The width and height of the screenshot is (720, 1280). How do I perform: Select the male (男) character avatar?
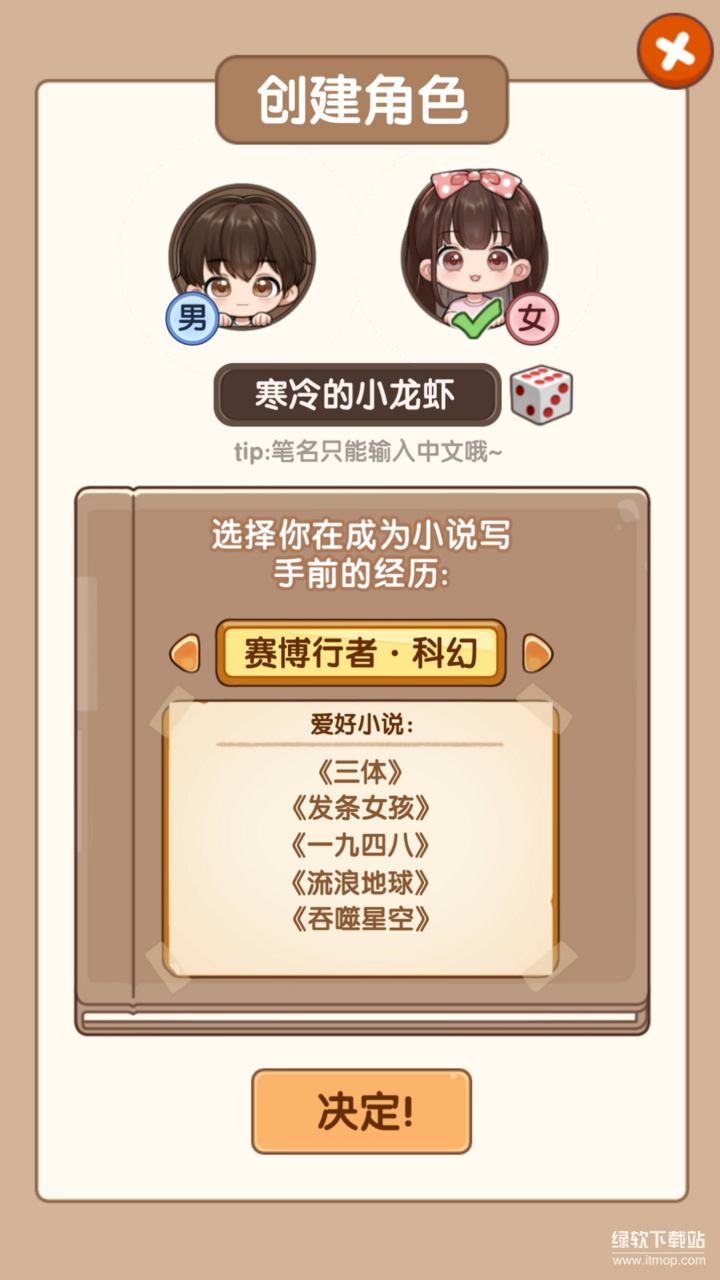[240, 260]
